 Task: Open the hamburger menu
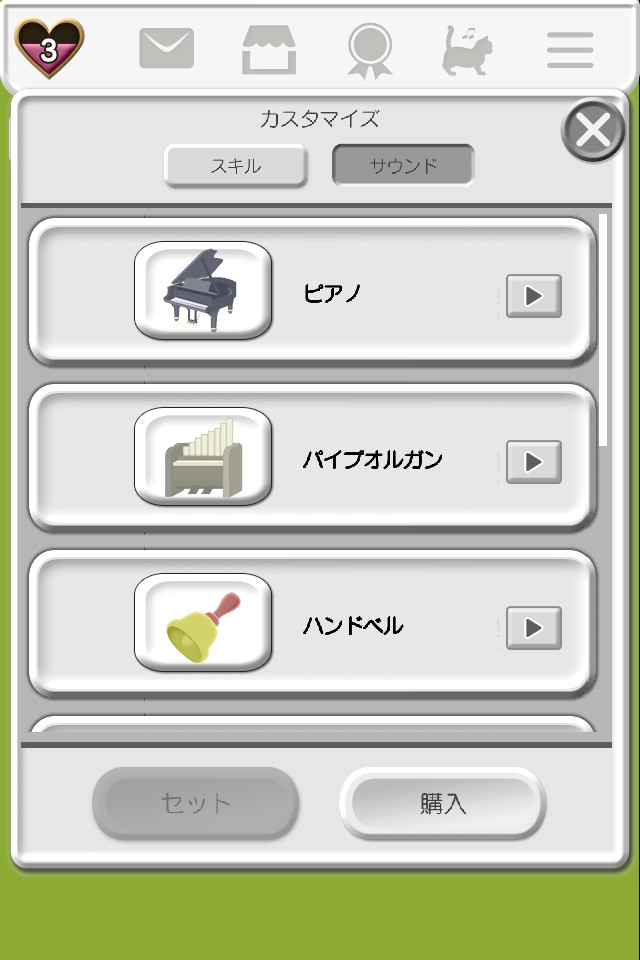[570, 50]
